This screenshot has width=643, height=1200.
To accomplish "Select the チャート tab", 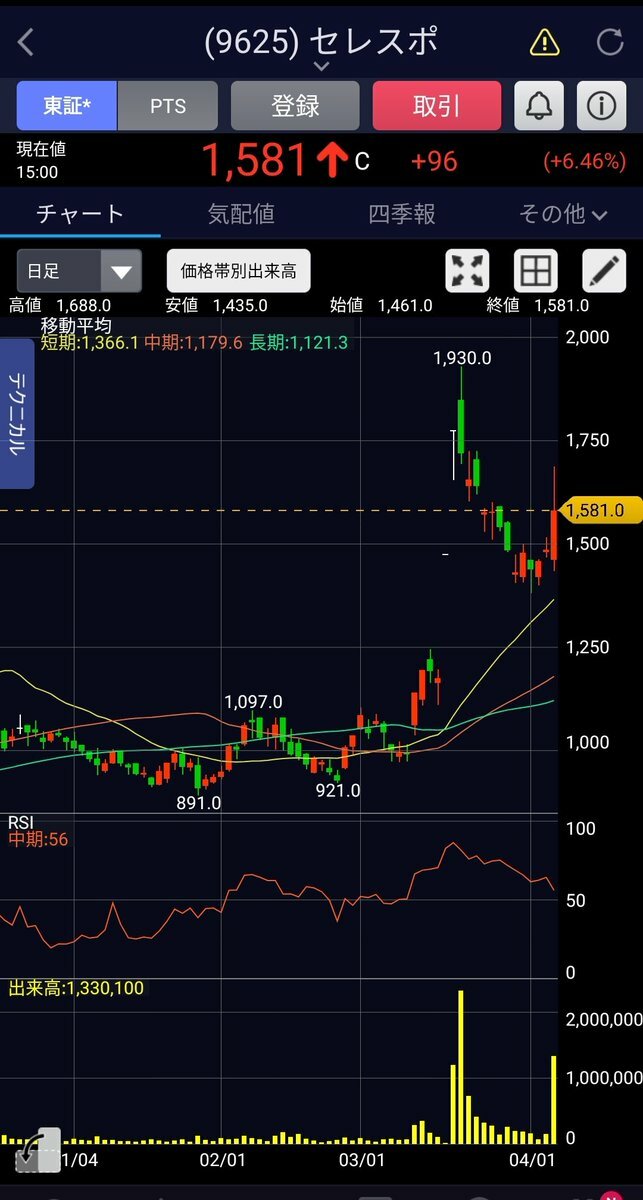I will (80, 214).
